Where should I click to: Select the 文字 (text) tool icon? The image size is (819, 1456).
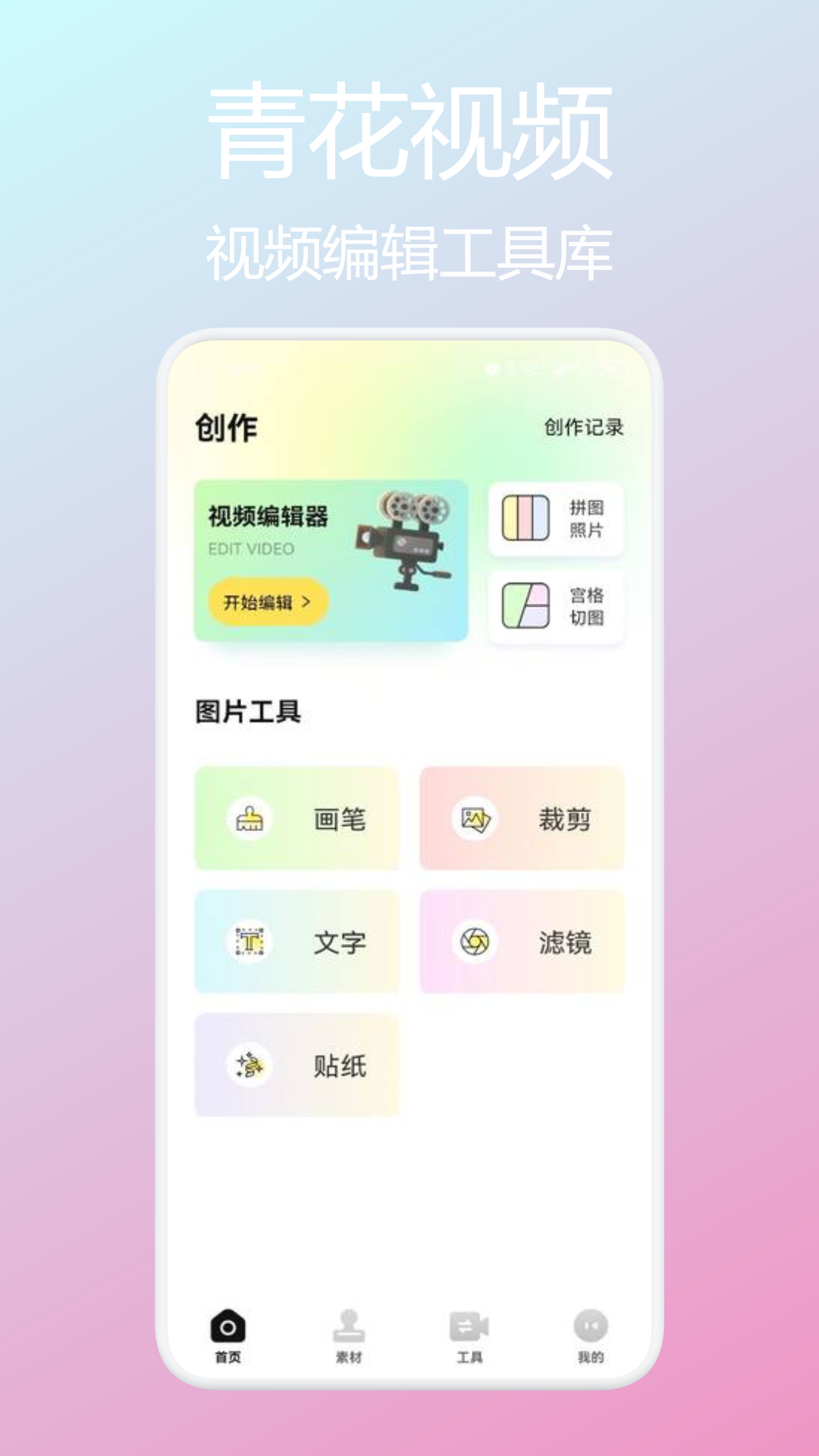point(248,943)
